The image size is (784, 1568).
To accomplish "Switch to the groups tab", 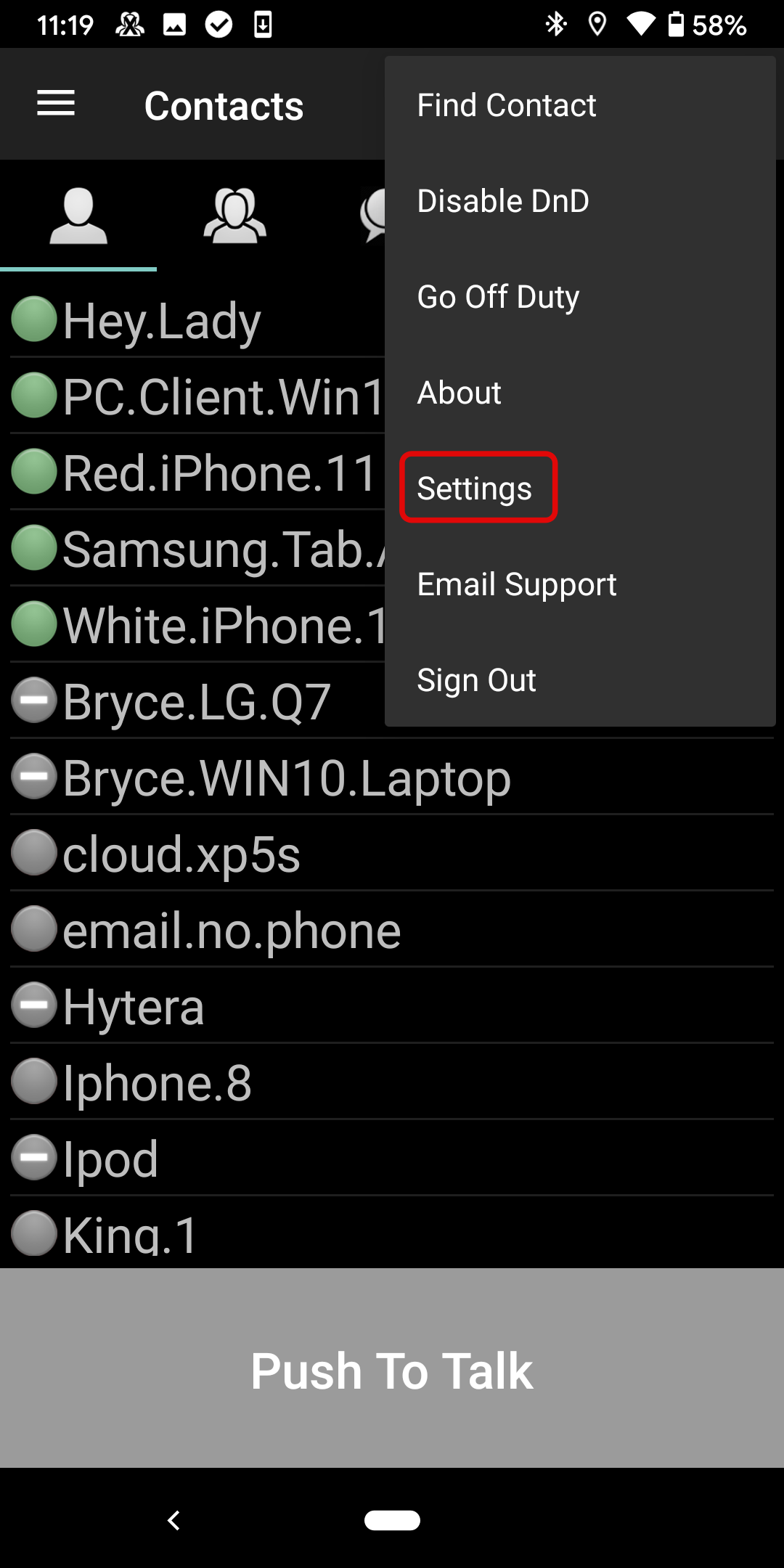I will click(234, 216).
